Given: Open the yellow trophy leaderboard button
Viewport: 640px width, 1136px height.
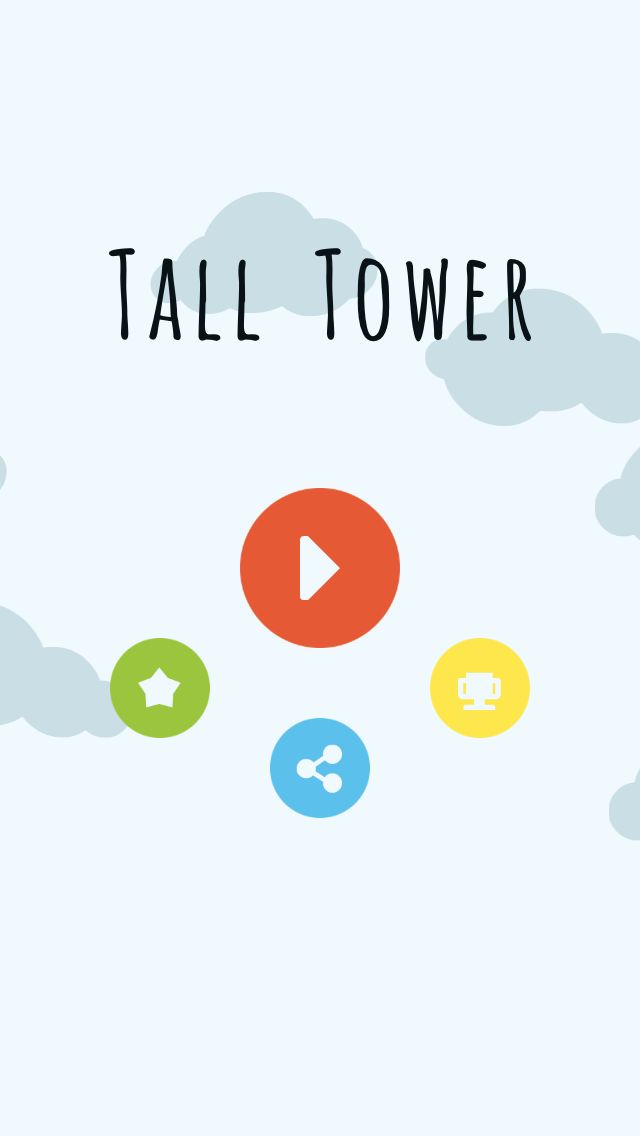Looking at the screenshot, I should click(x=480, y=688).
